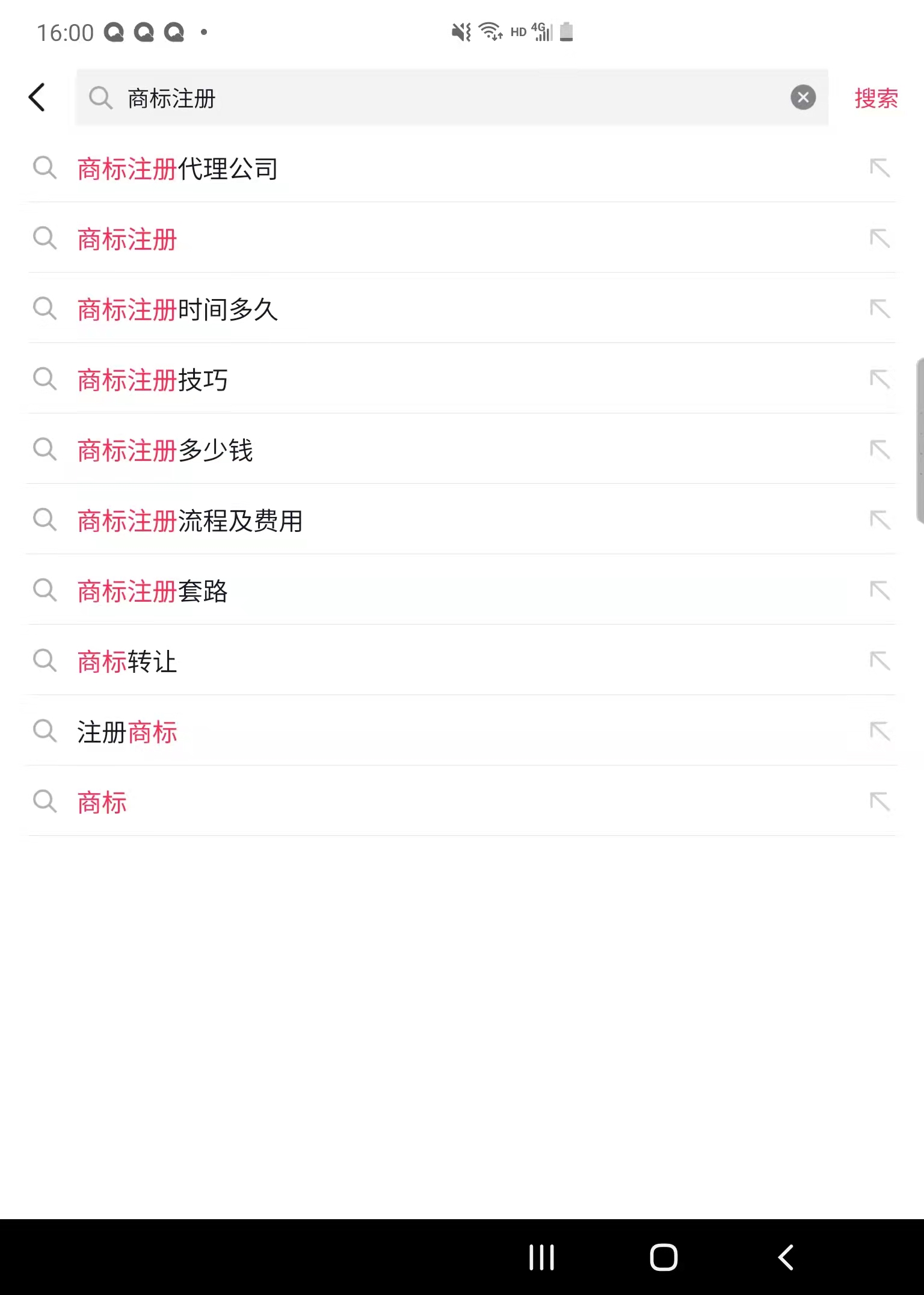Open recent apps from the navigation bar

coord(541,1257)
